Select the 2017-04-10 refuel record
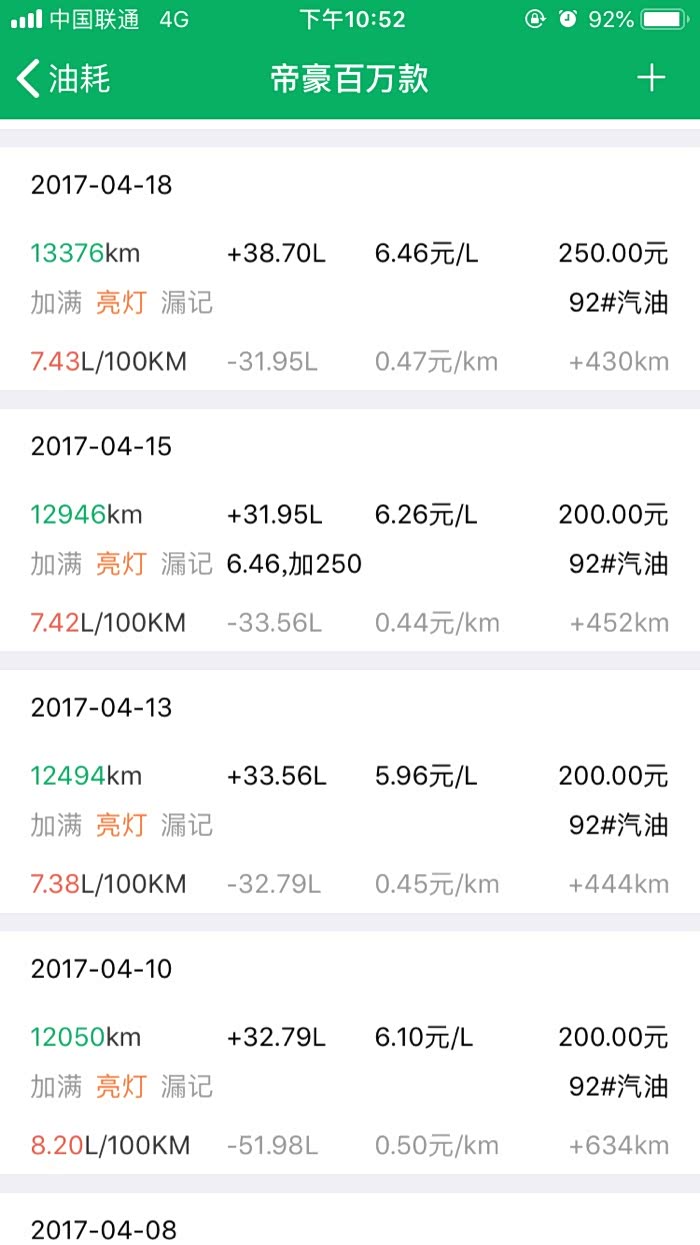This screenshot has width=700, height=1245. [x=350, y=1053]
